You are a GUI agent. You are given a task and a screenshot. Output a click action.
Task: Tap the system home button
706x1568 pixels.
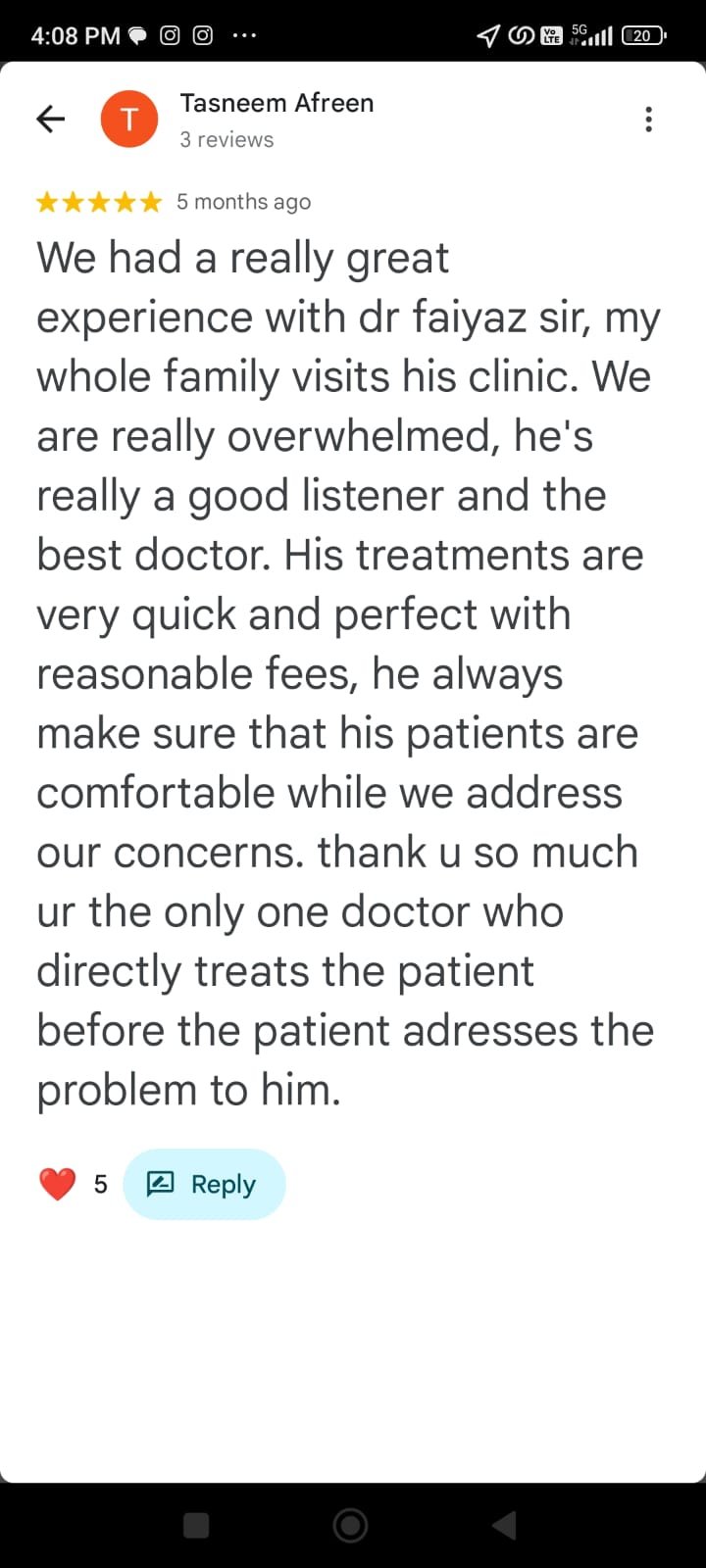tap(351, 1525)
